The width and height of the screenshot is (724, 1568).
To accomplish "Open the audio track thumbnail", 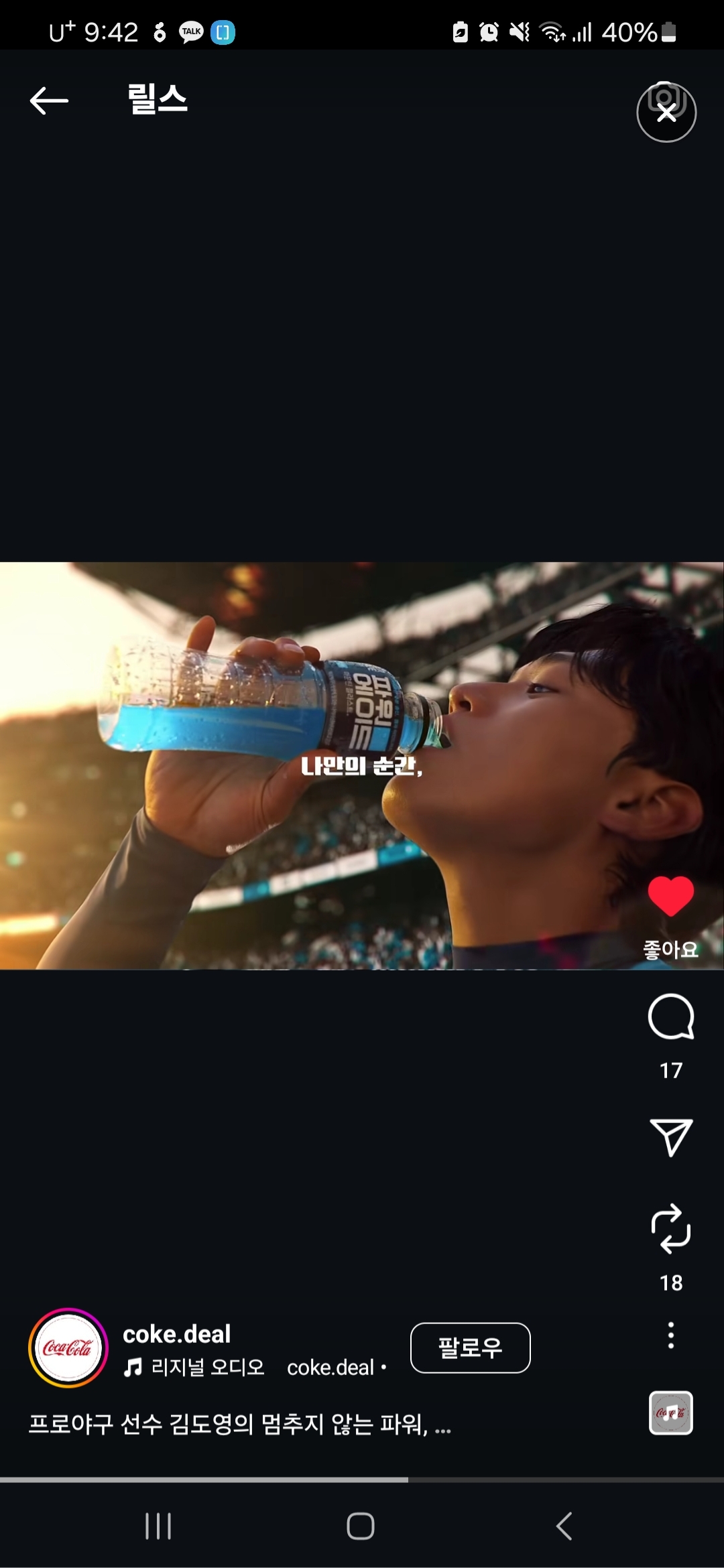I will (670, 1413).
